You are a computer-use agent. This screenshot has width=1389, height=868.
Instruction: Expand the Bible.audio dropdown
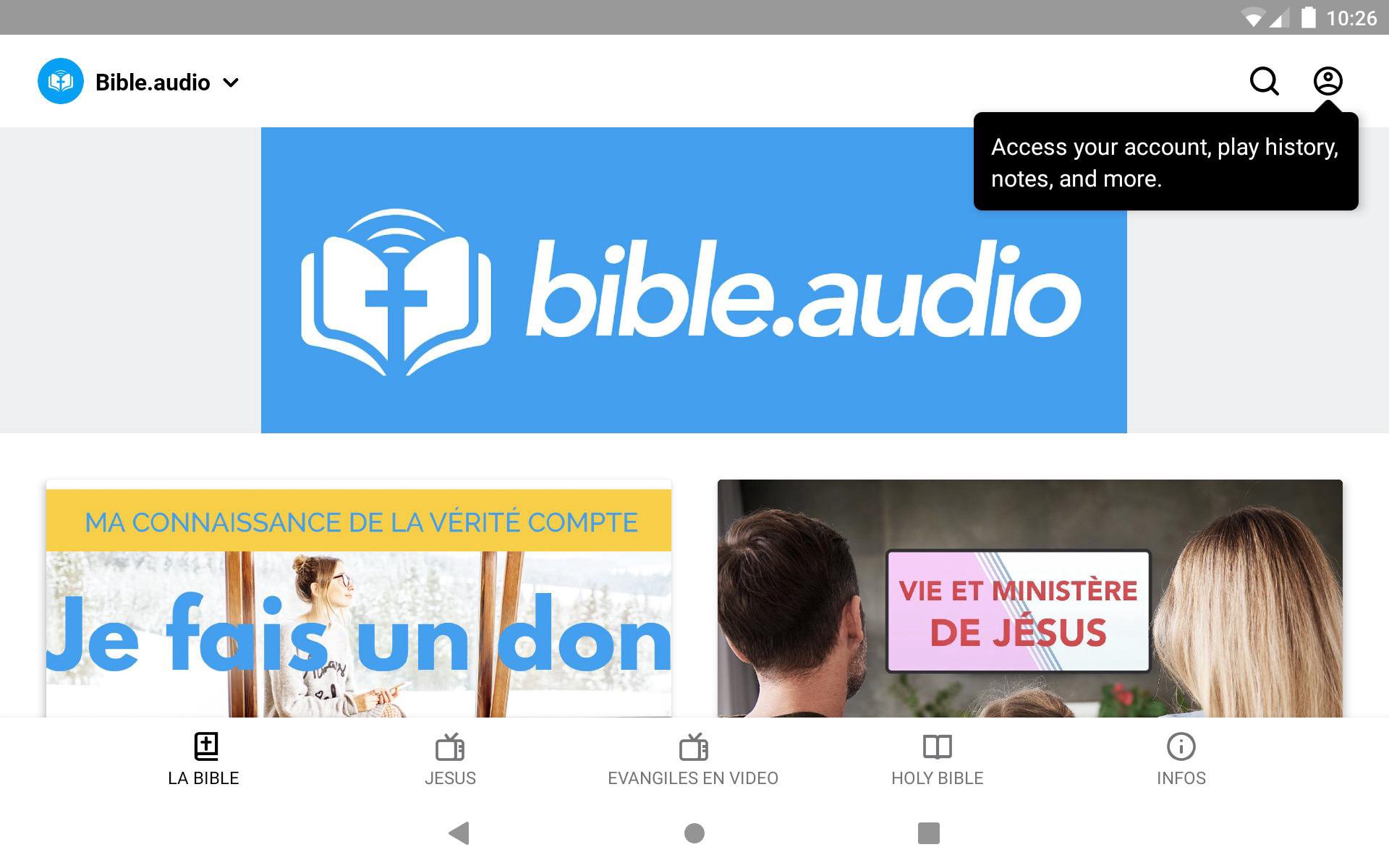230,82
